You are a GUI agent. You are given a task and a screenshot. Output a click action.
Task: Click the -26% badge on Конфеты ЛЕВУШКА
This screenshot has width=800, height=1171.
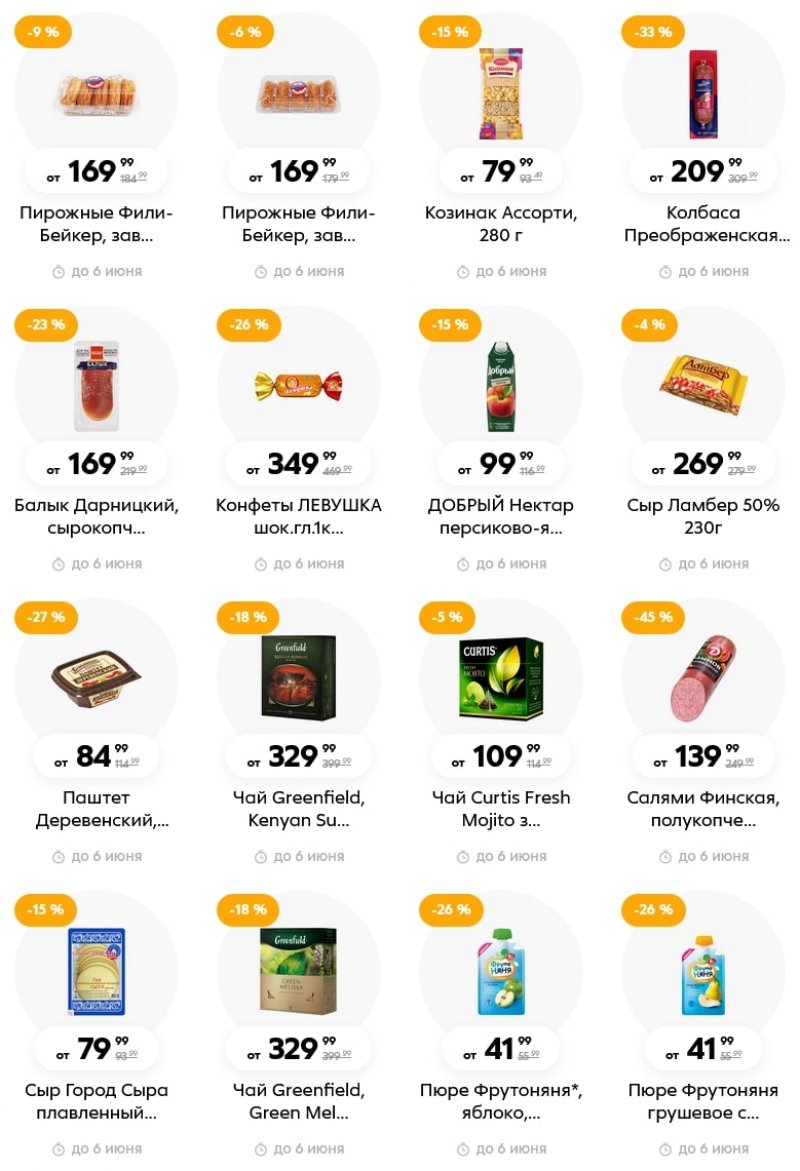246,324
